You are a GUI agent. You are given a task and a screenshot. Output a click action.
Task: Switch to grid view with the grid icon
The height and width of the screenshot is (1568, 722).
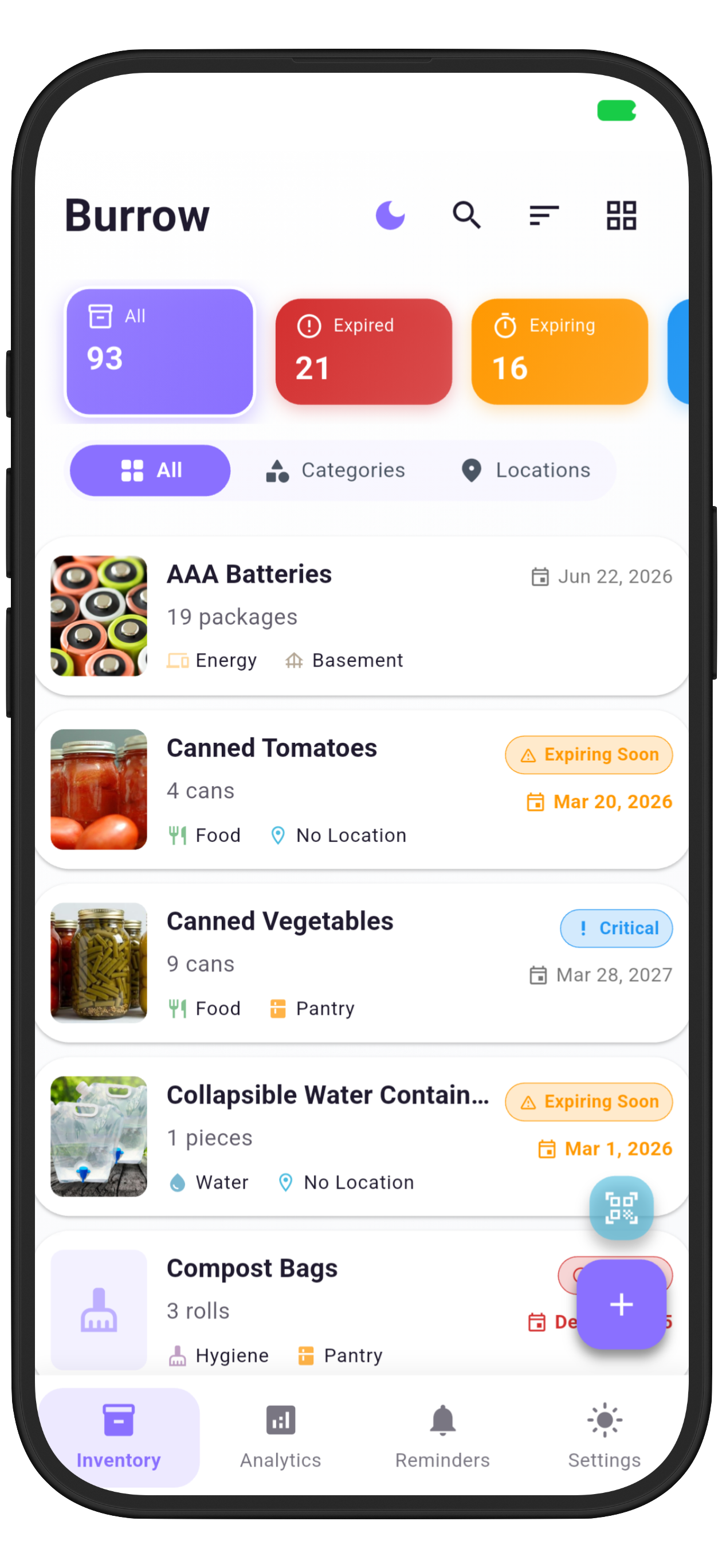coord(621,215)
